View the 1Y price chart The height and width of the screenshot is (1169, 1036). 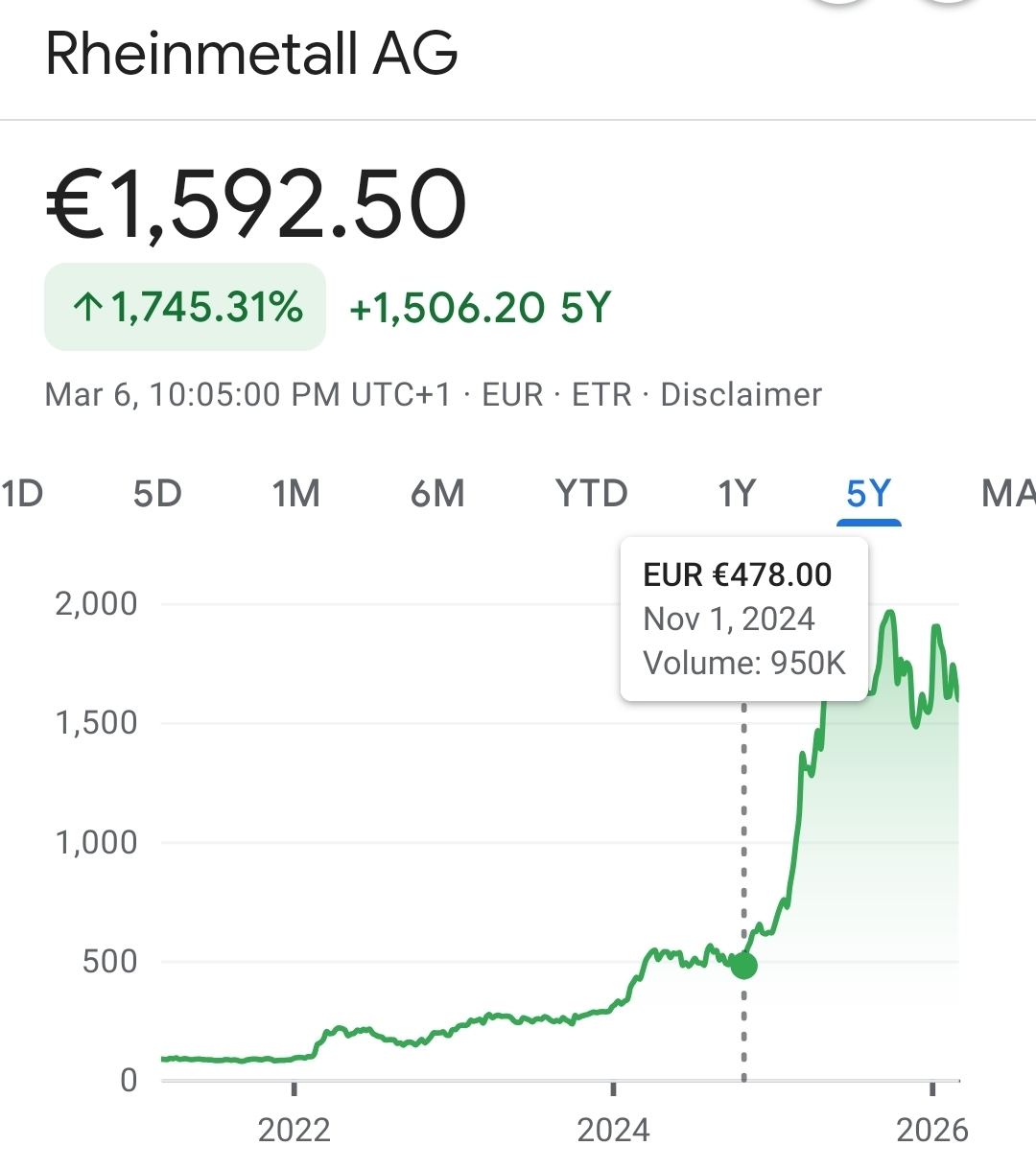click(x=737, y=494)
